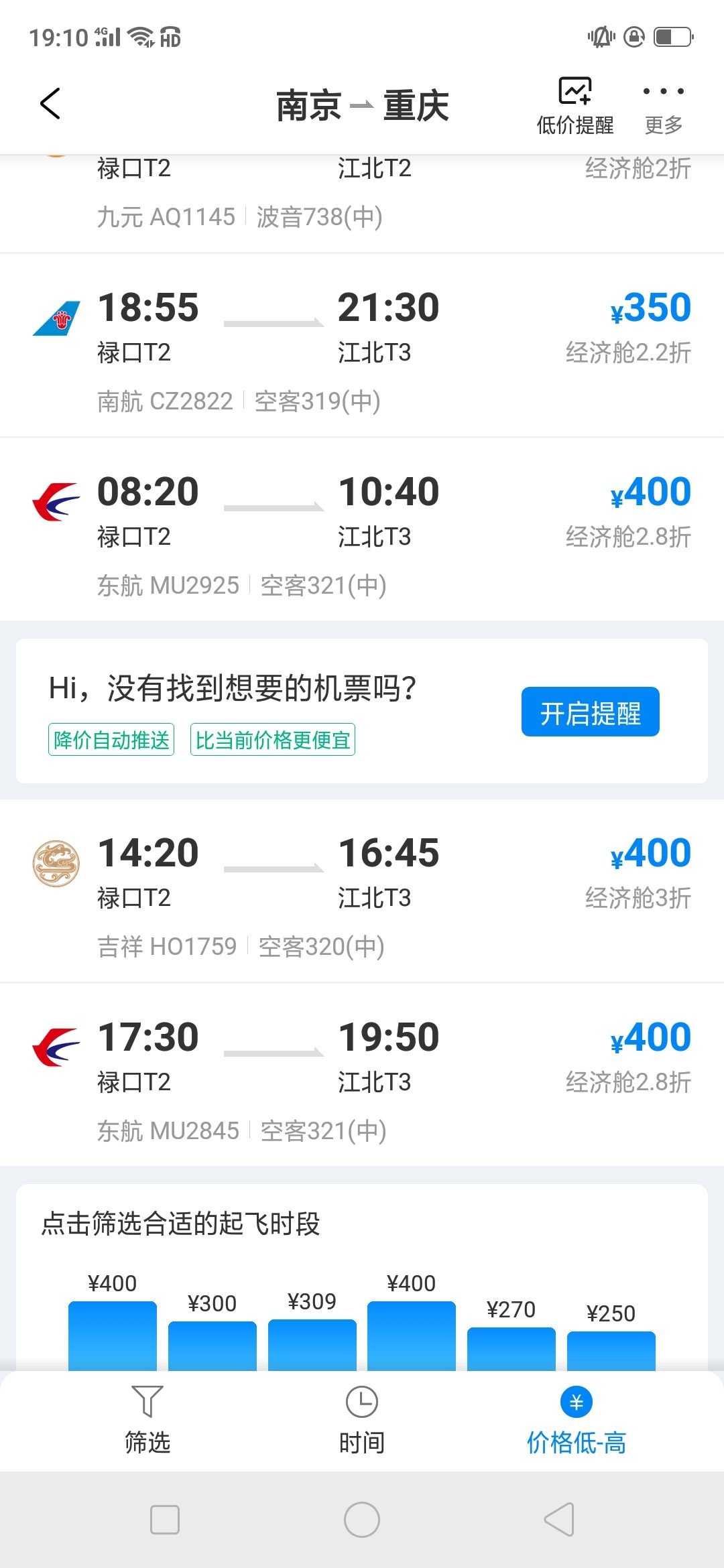Select 九元 AQ1145 flight

click(x=362, y=204)
